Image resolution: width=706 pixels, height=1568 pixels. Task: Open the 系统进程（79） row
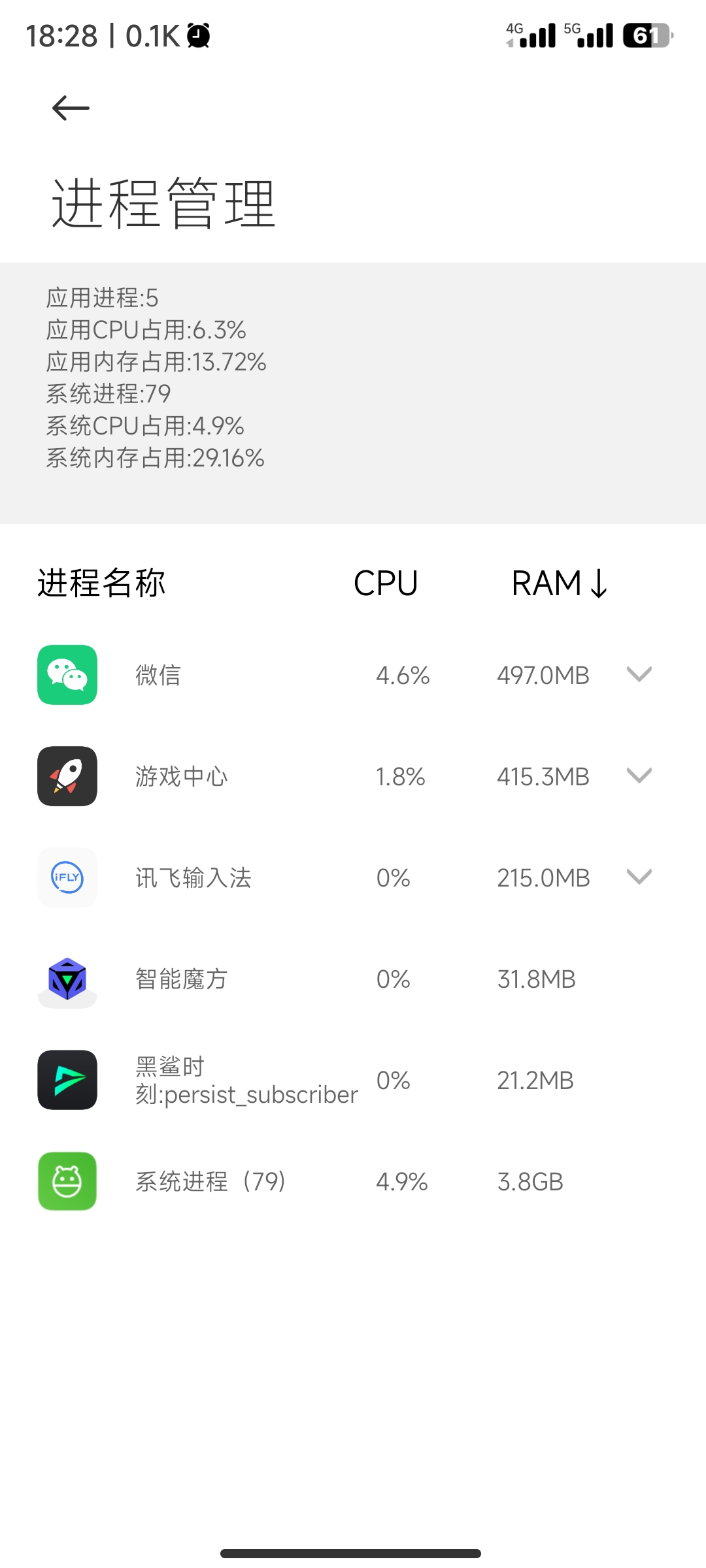click(353, 1181)
